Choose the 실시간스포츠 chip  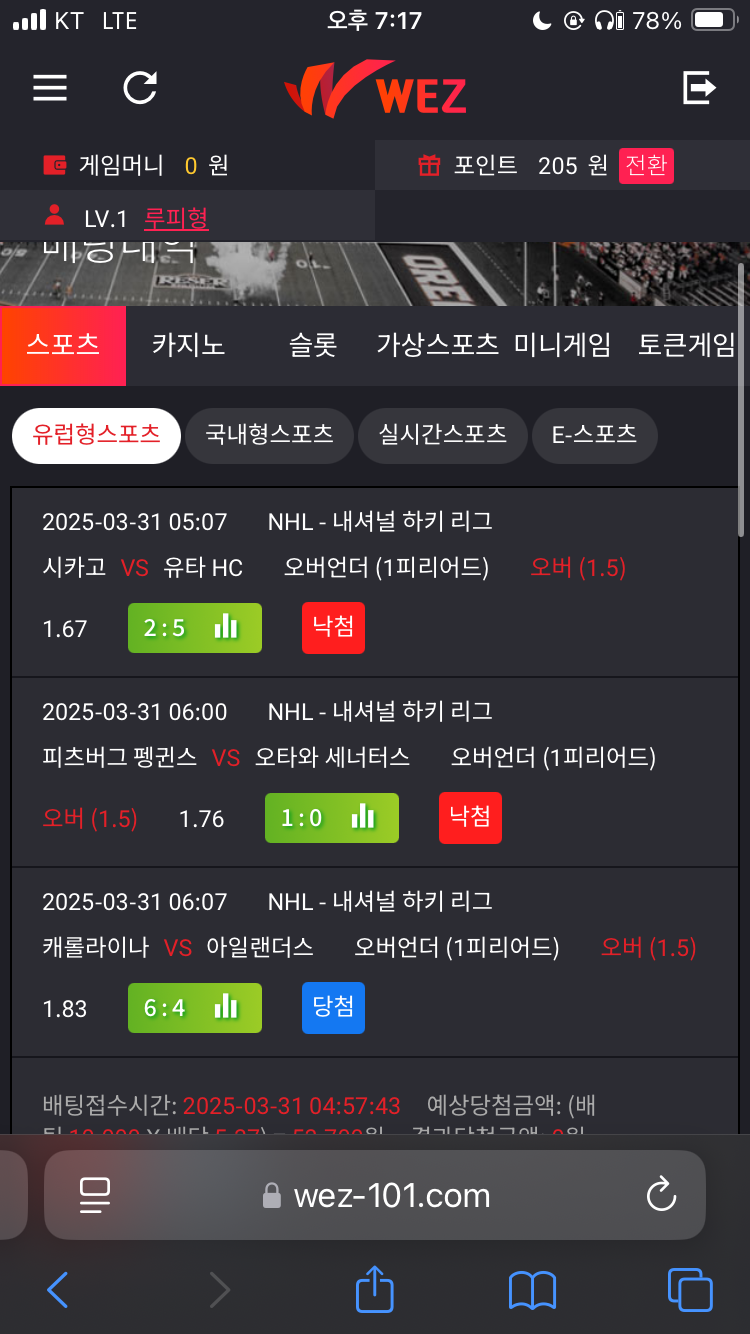[442, 435]
